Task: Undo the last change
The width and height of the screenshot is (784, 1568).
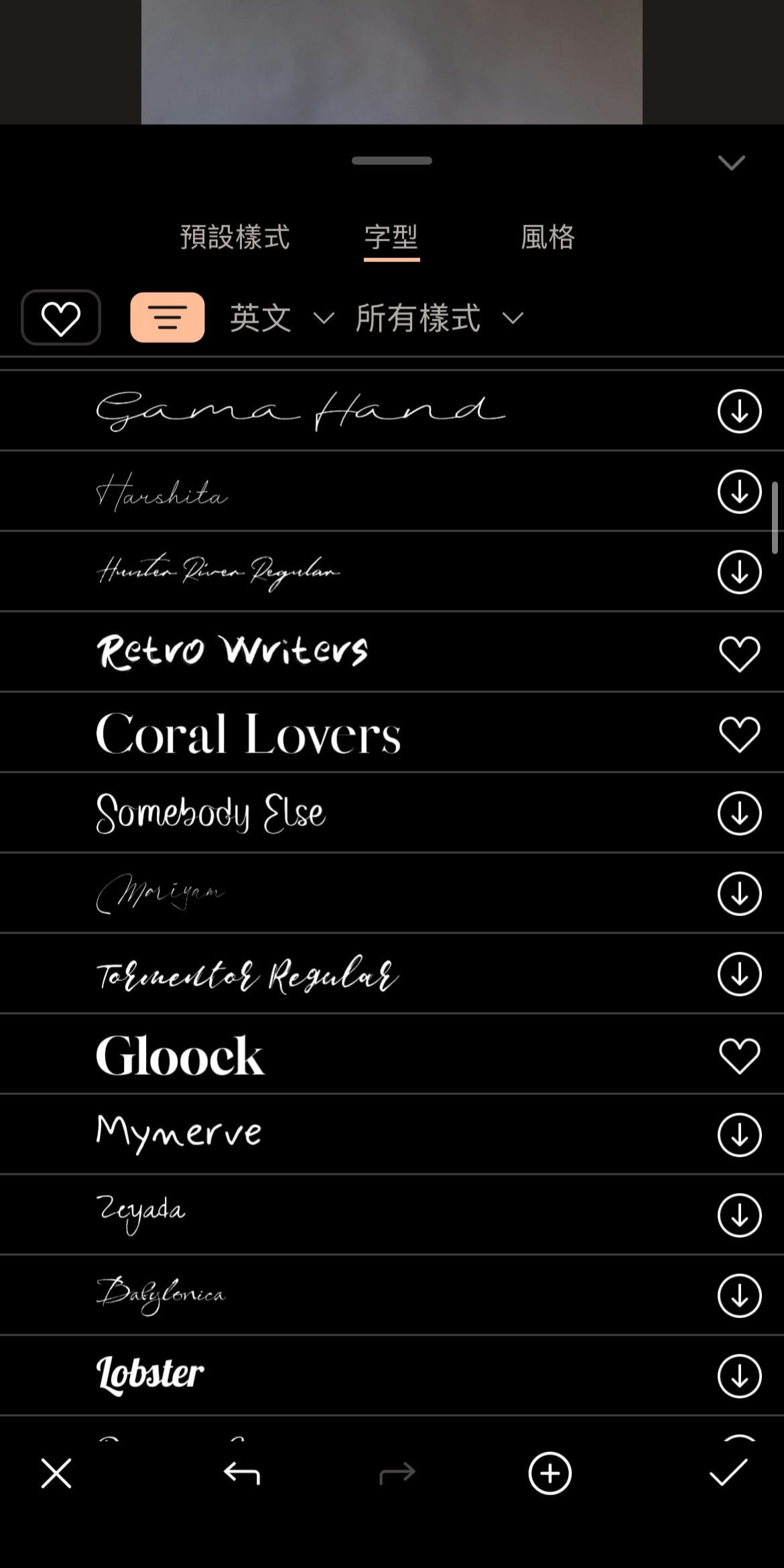Action: tap(241, 1474)
